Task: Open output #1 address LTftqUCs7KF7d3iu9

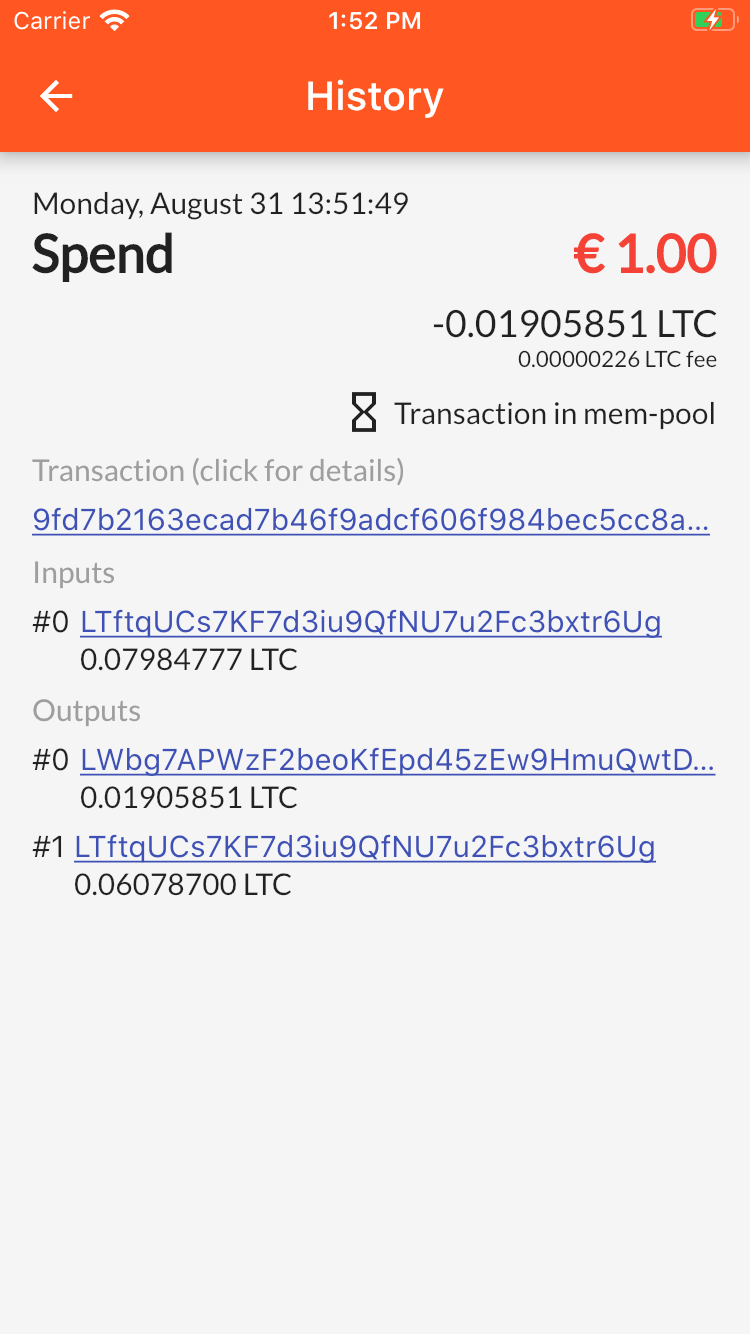Action: click(x=365, y=847)
